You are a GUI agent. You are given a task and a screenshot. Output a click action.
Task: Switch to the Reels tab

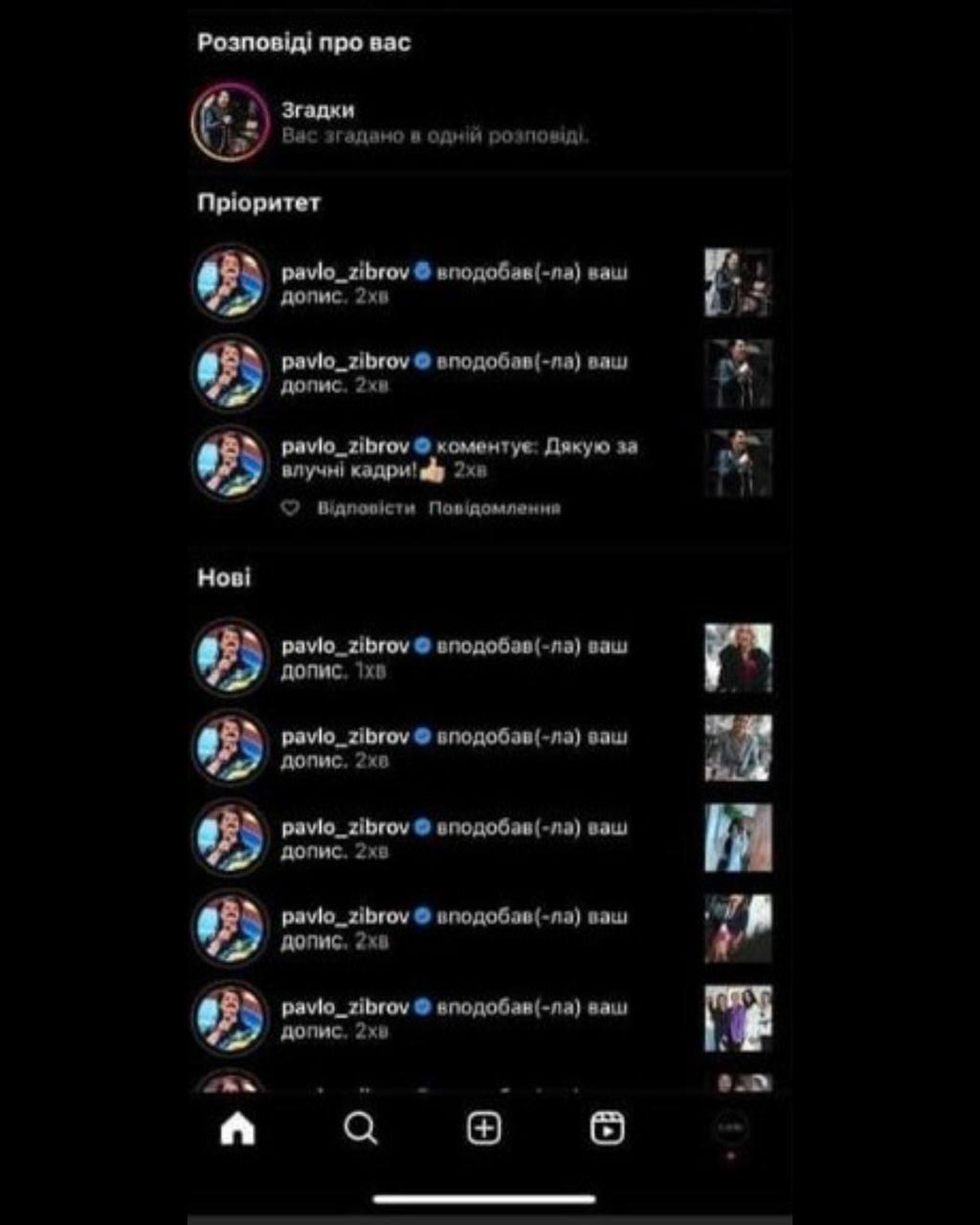608,1129
